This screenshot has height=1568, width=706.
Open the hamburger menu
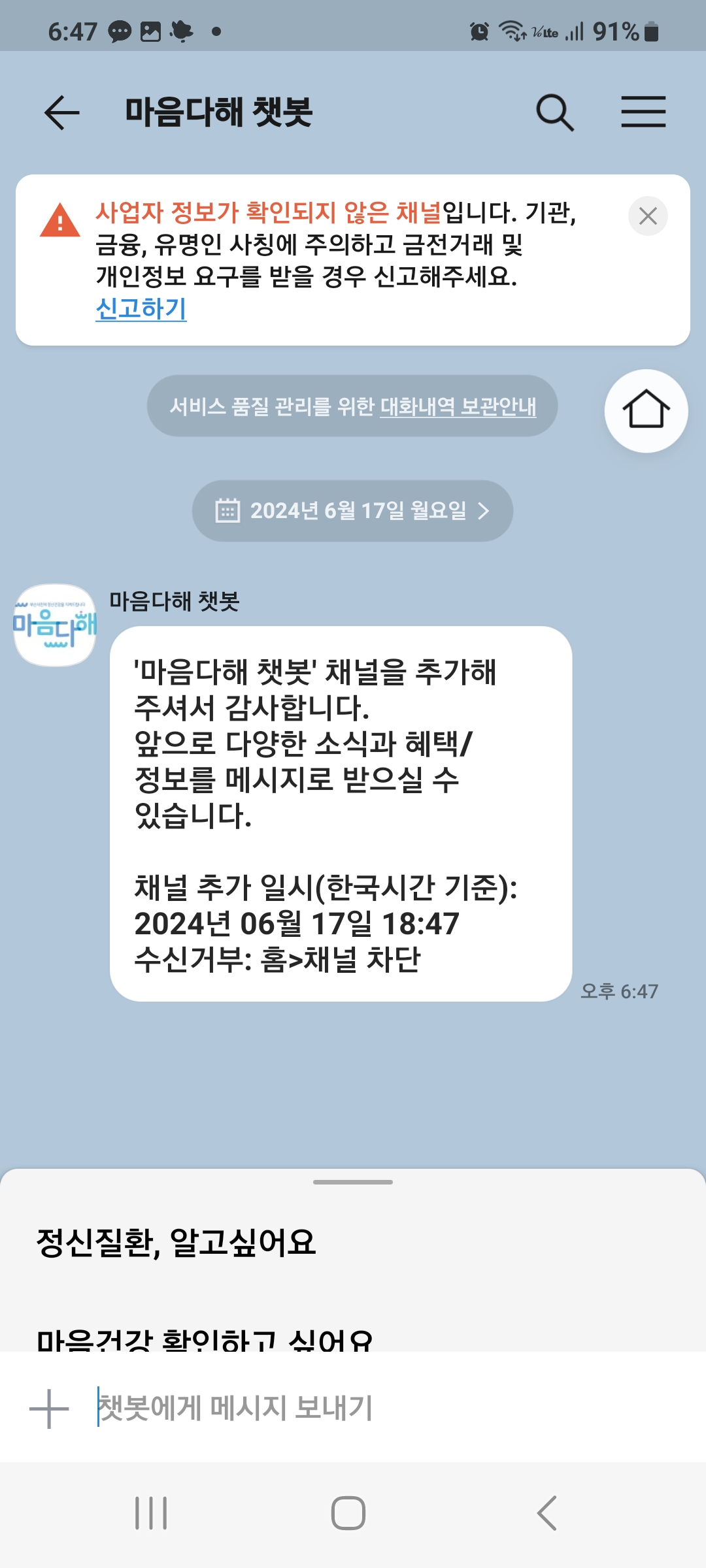coord(643,112)
